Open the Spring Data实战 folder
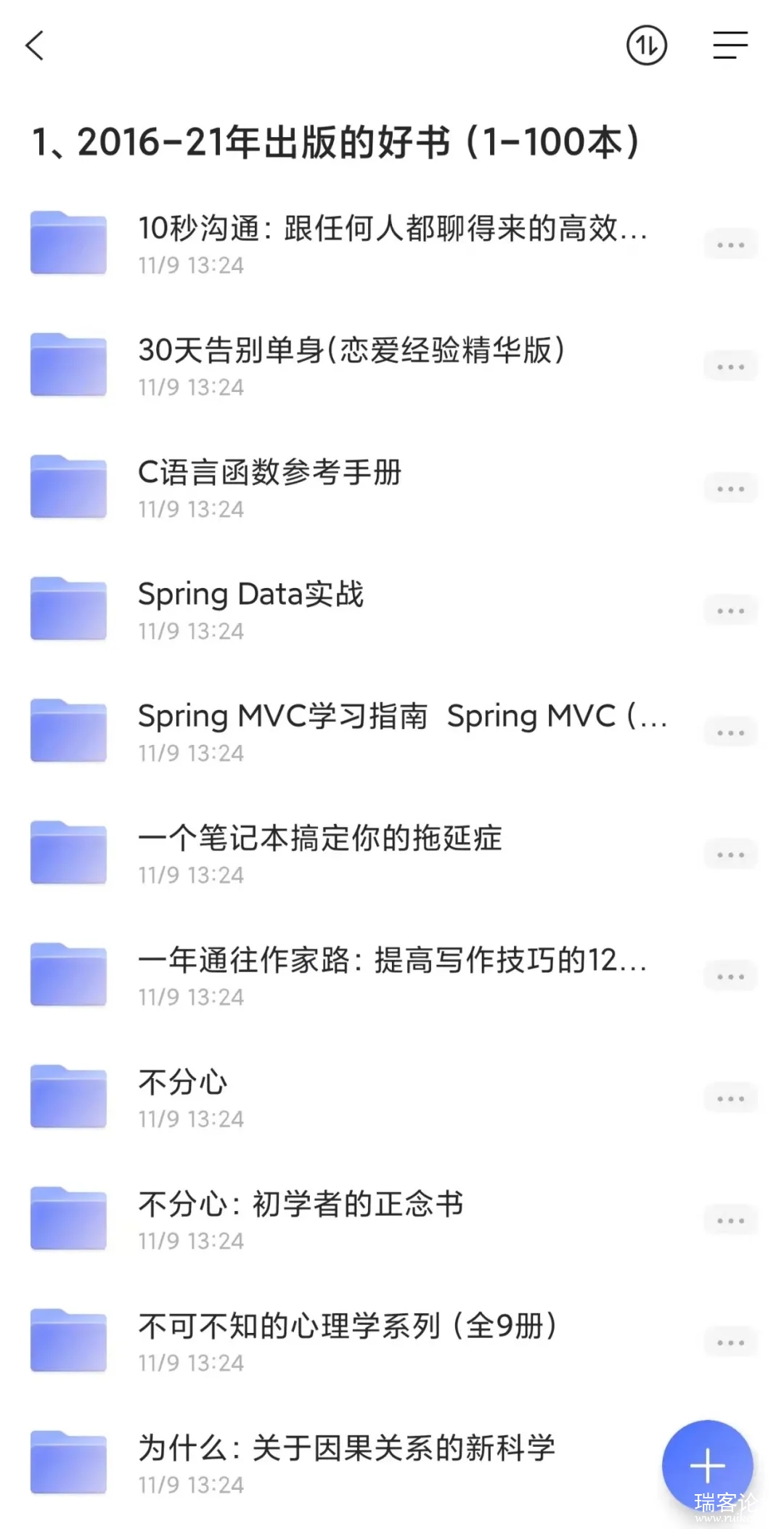 (x=250, y=595)
